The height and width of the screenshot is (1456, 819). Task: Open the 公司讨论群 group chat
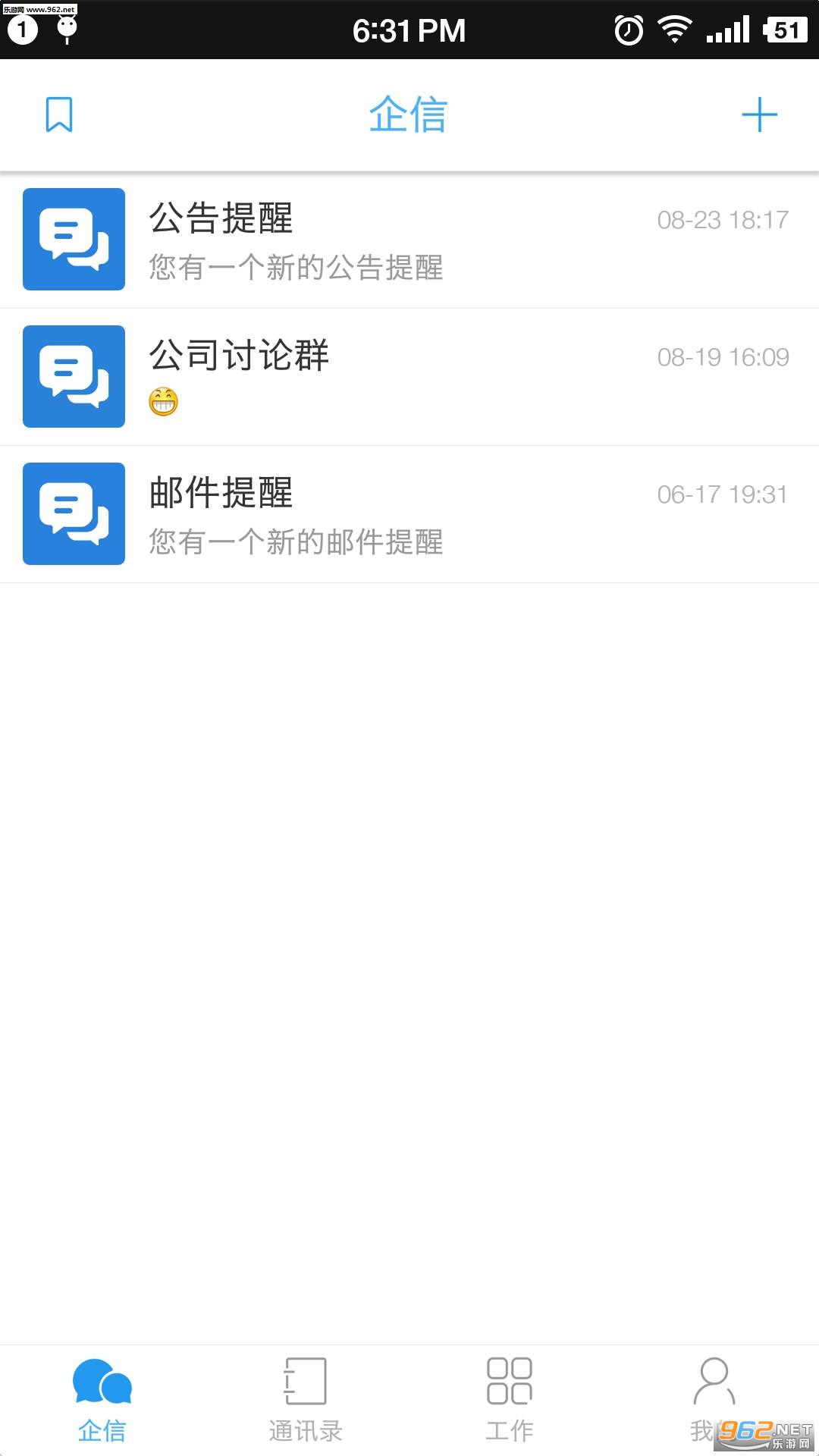[409, 377]
